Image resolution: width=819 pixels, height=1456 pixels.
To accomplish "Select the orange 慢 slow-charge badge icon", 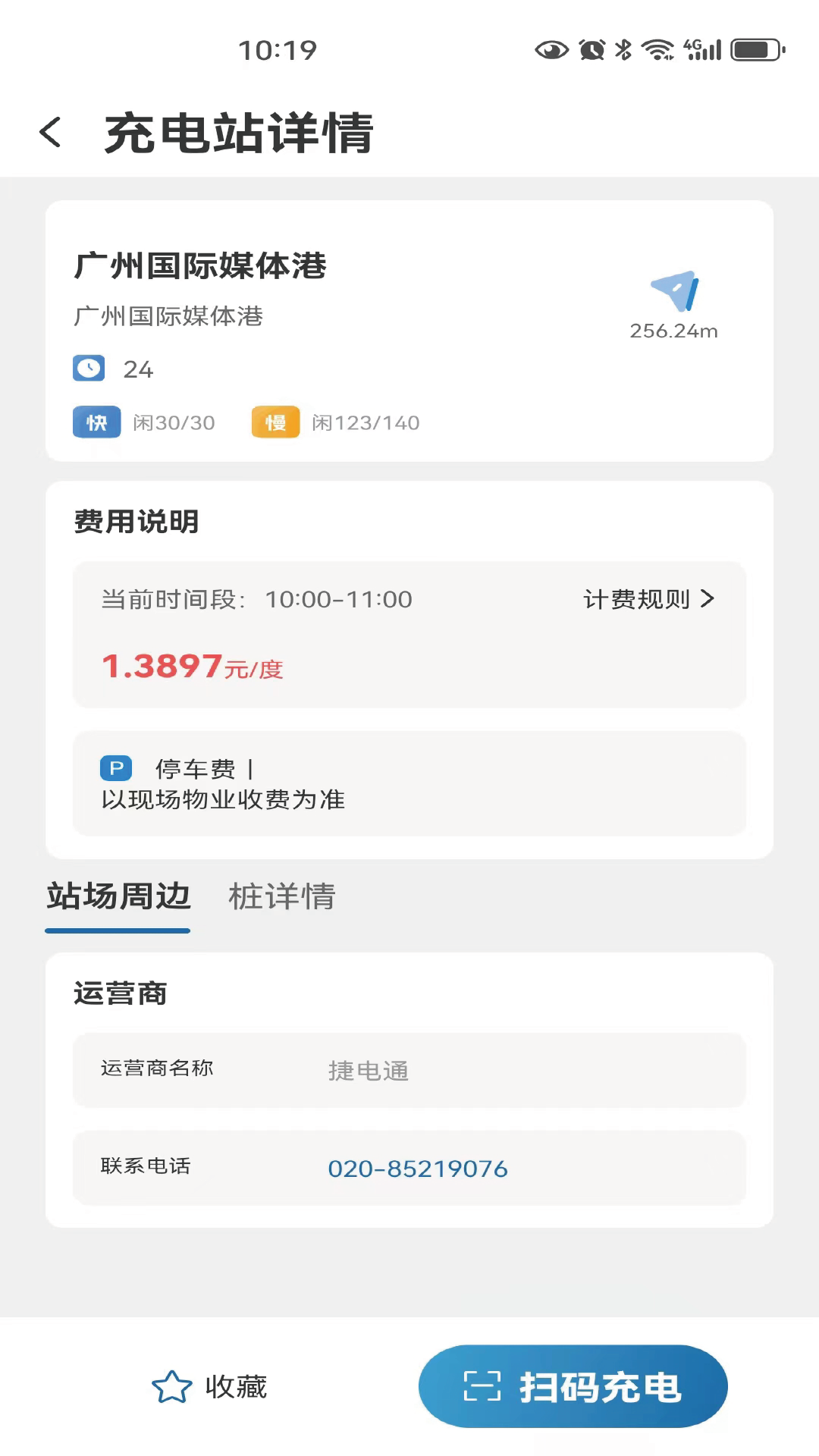I will 275,422.
